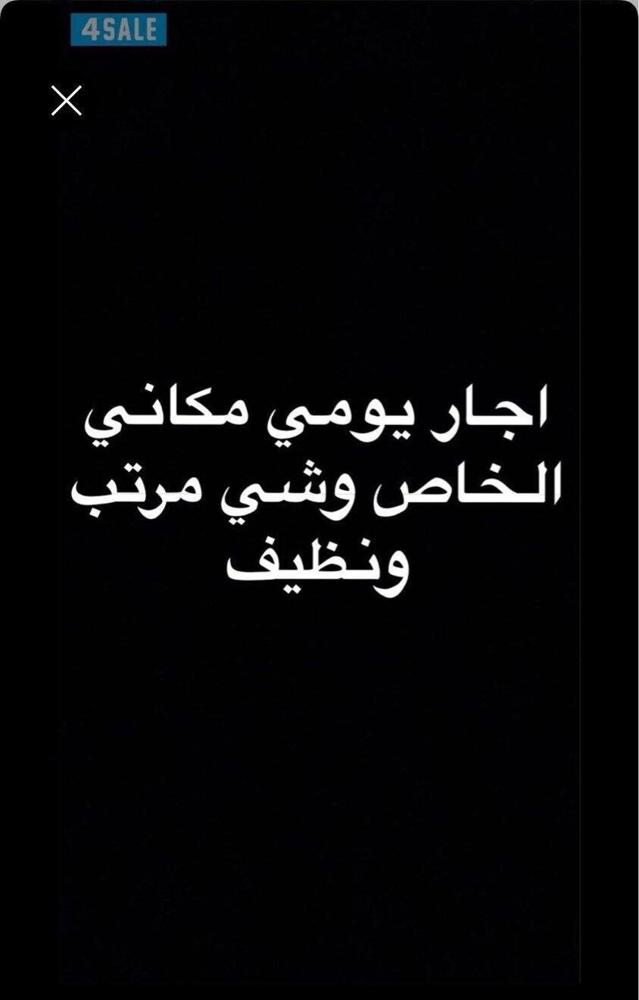Close the full-screen image viewer
Viewport: 639px width, 1000px height.
coord(66,100)
